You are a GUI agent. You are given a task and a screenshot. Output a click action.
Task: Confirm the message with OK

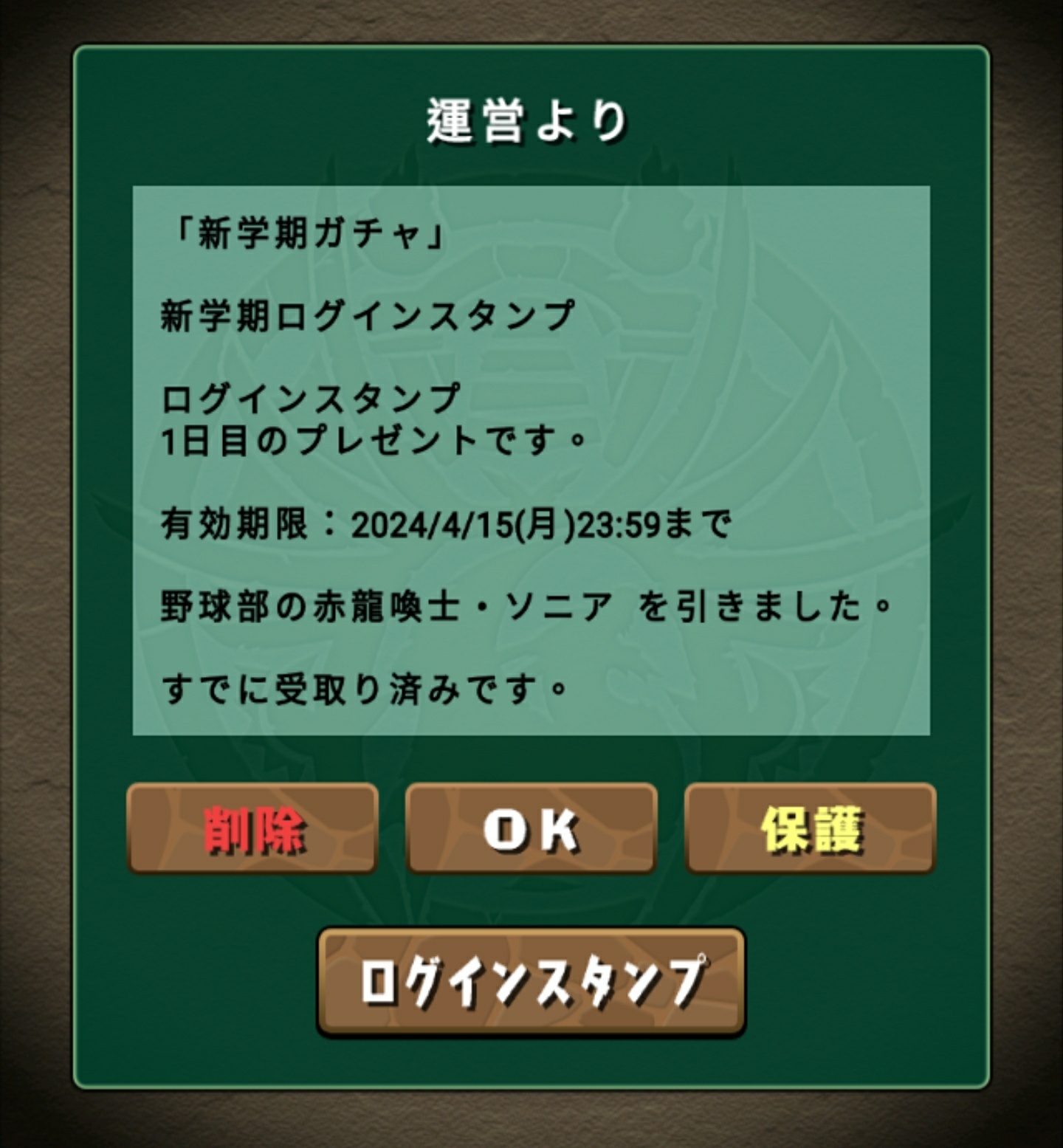click(531, 828)
